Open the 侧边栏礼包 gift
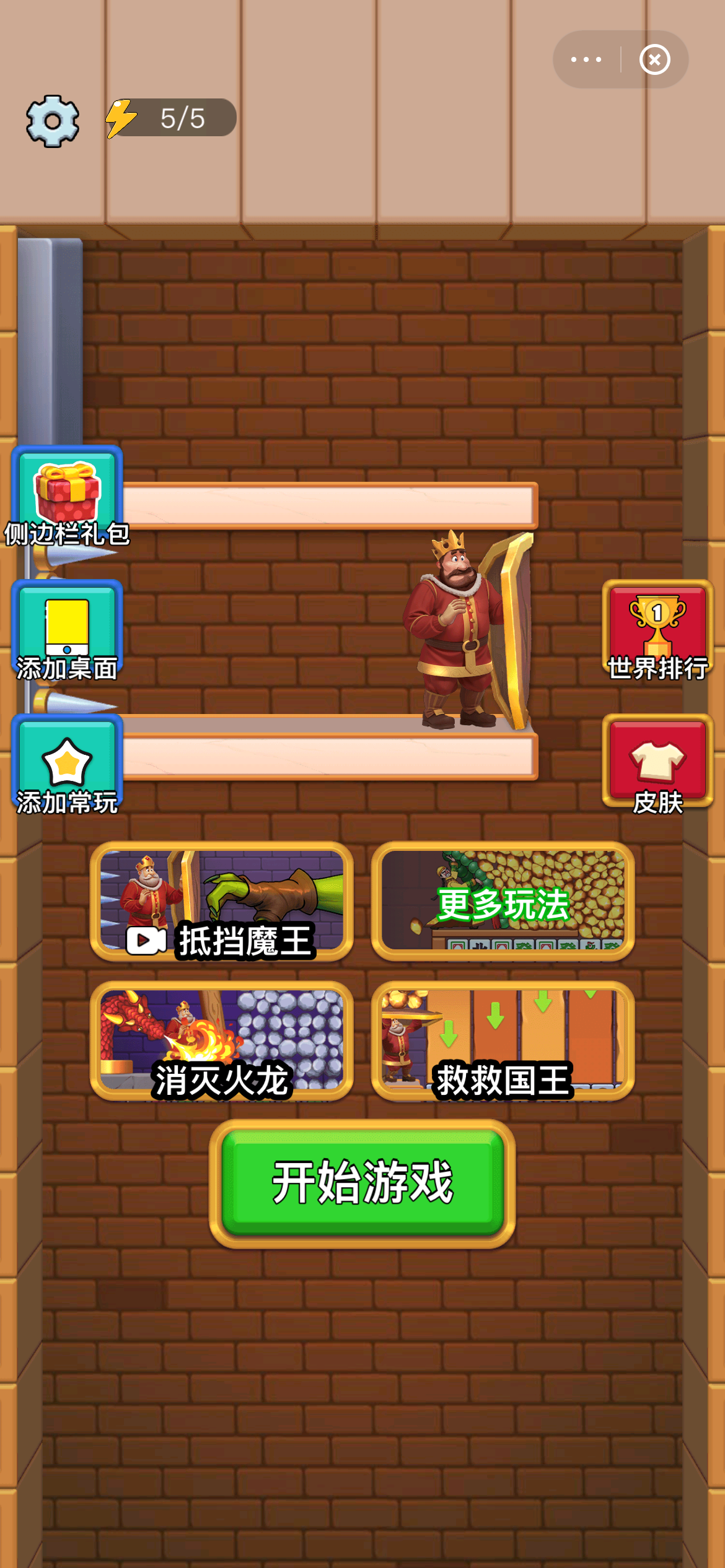 [x=67, y=499]
